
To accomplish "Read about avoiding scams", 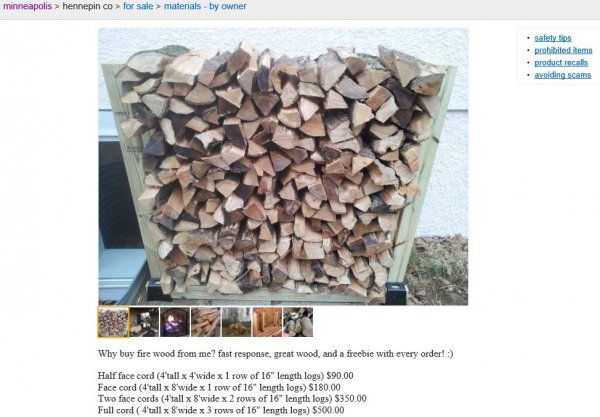I will [562, 75].
